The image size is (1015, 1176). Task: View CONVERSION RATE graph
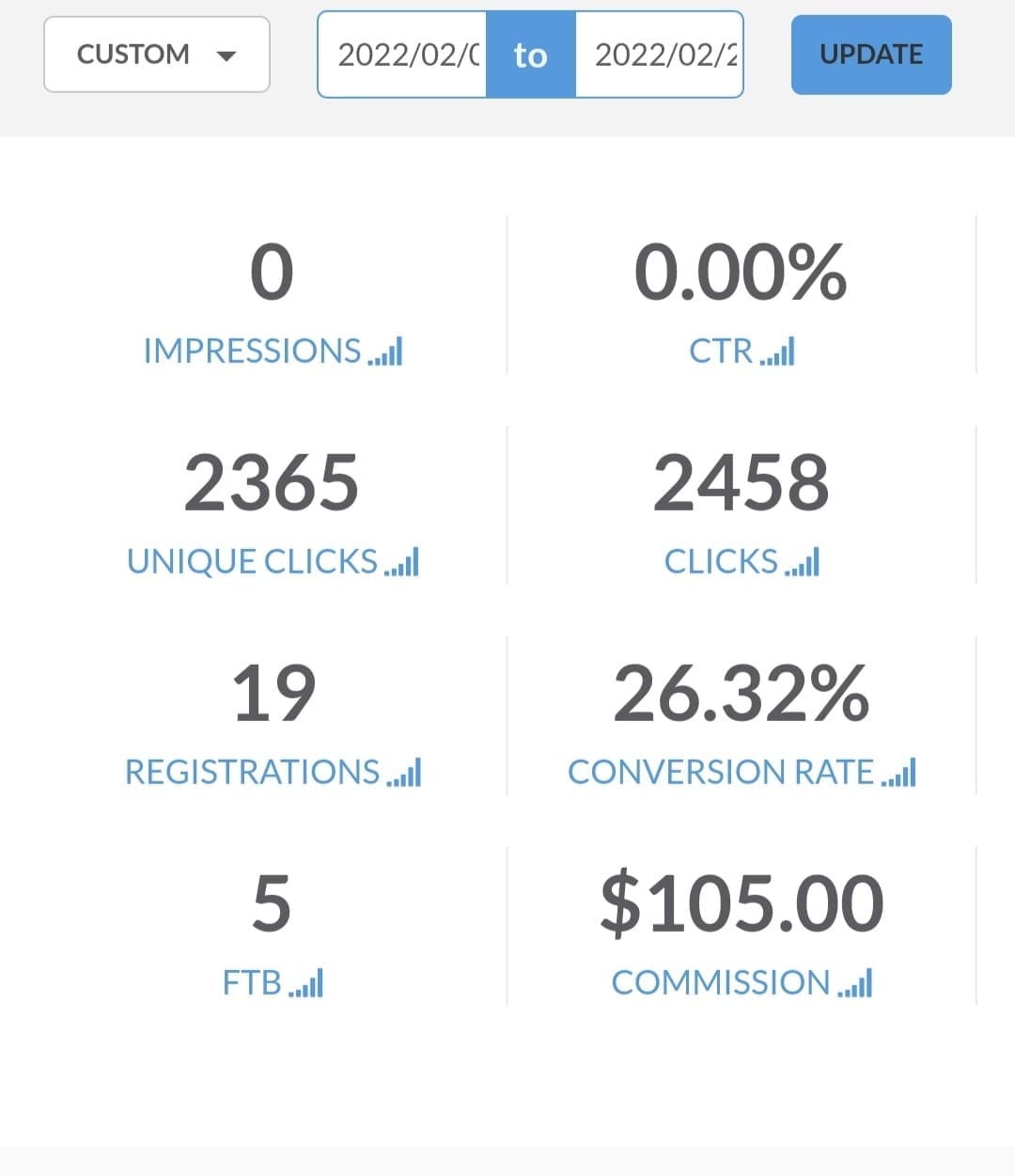click(x=742, y=772)
